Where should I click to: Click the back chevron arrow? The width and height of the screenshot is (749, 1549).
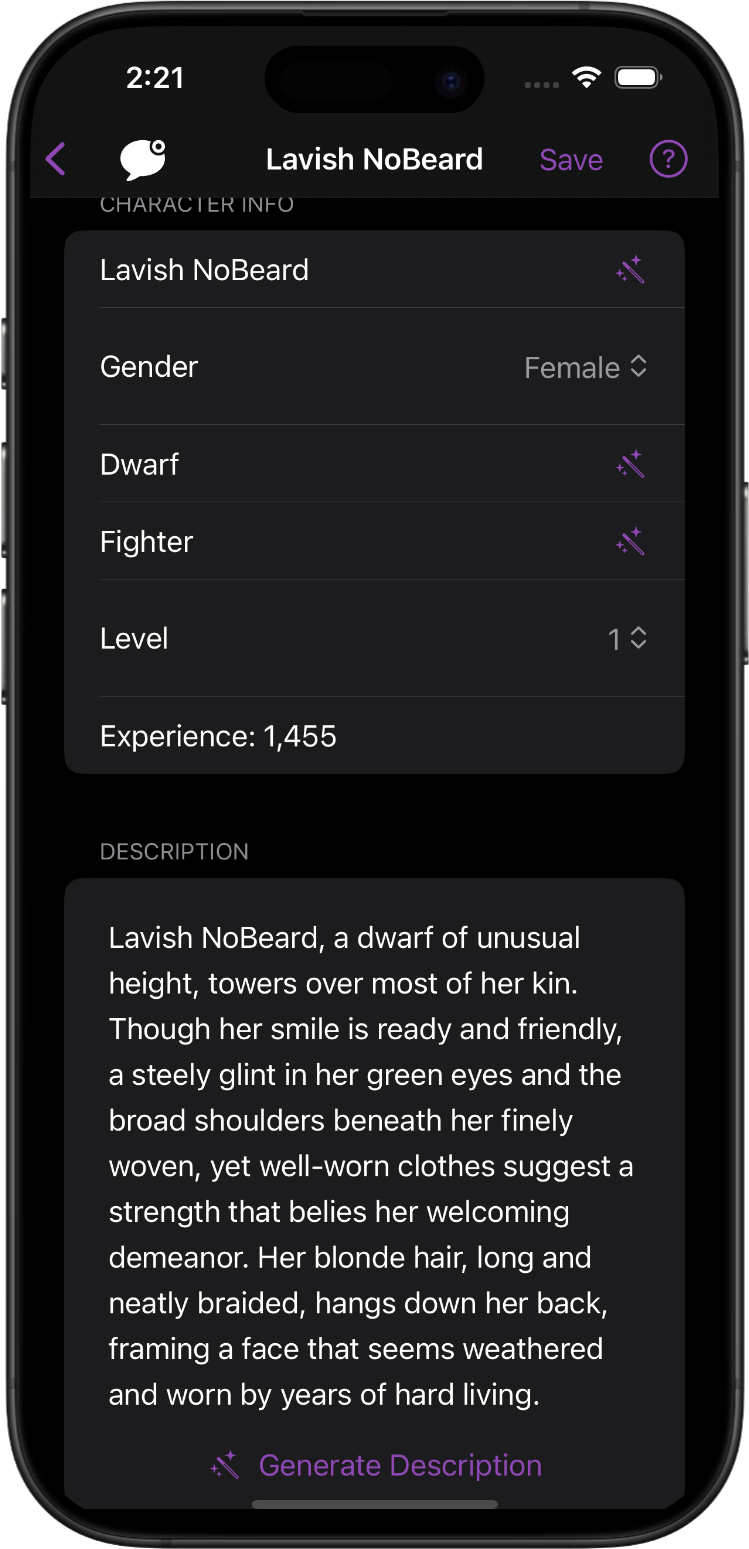coord(56,159)
